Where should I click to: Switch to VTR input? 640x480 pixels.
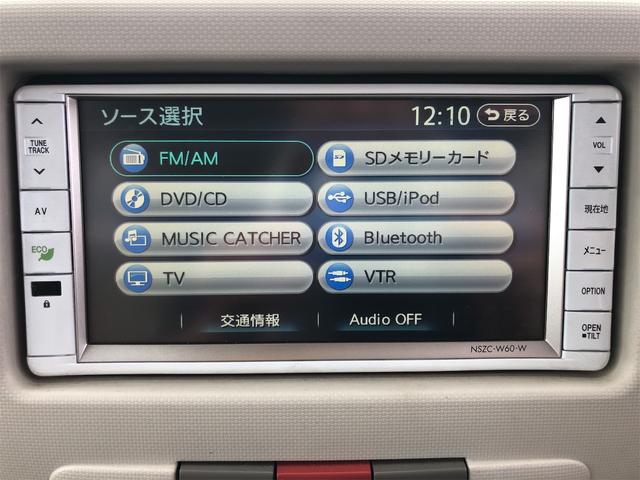416,277
